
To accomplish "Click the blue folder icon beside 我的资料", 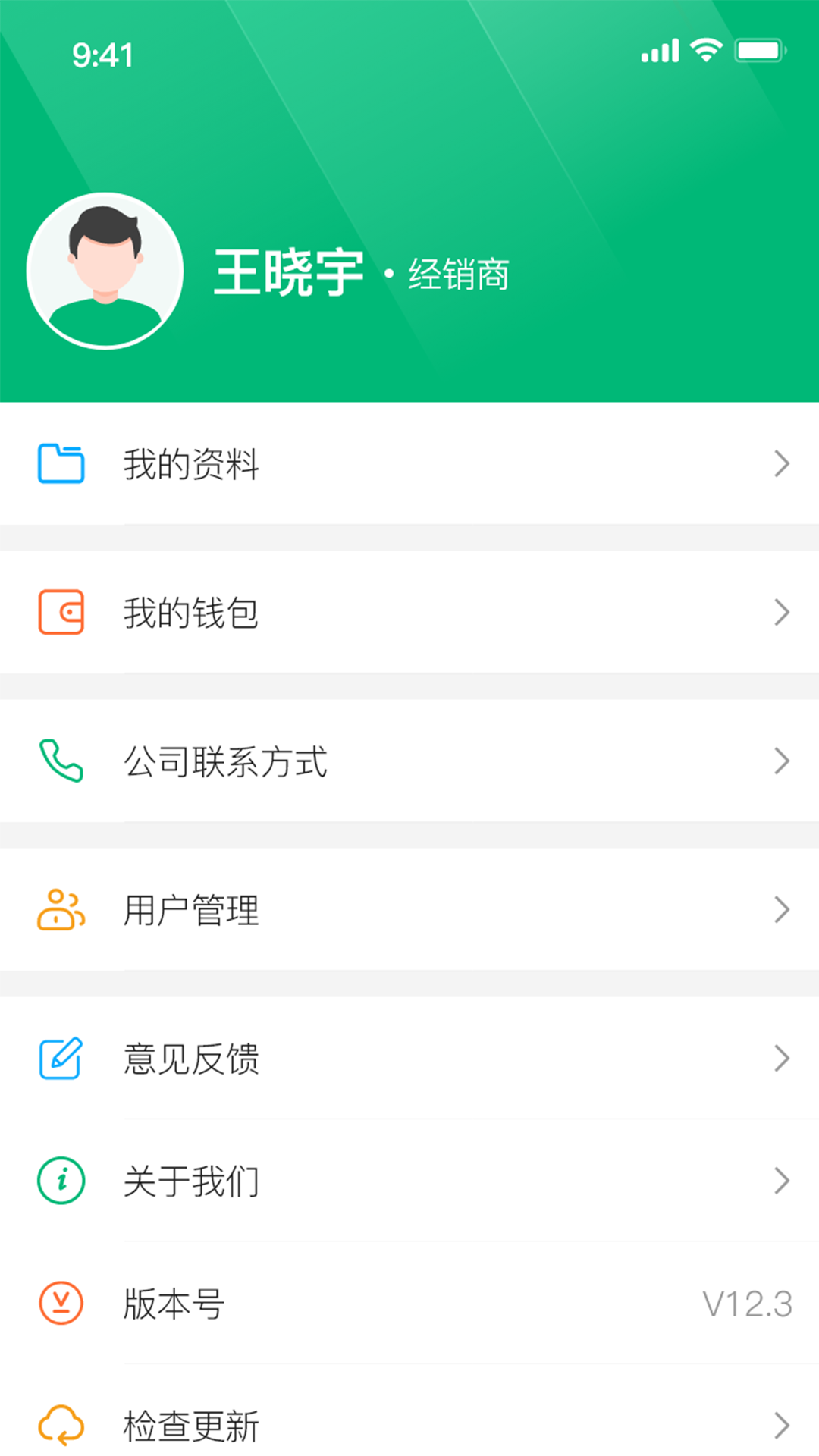I will [x=61, y=464].
